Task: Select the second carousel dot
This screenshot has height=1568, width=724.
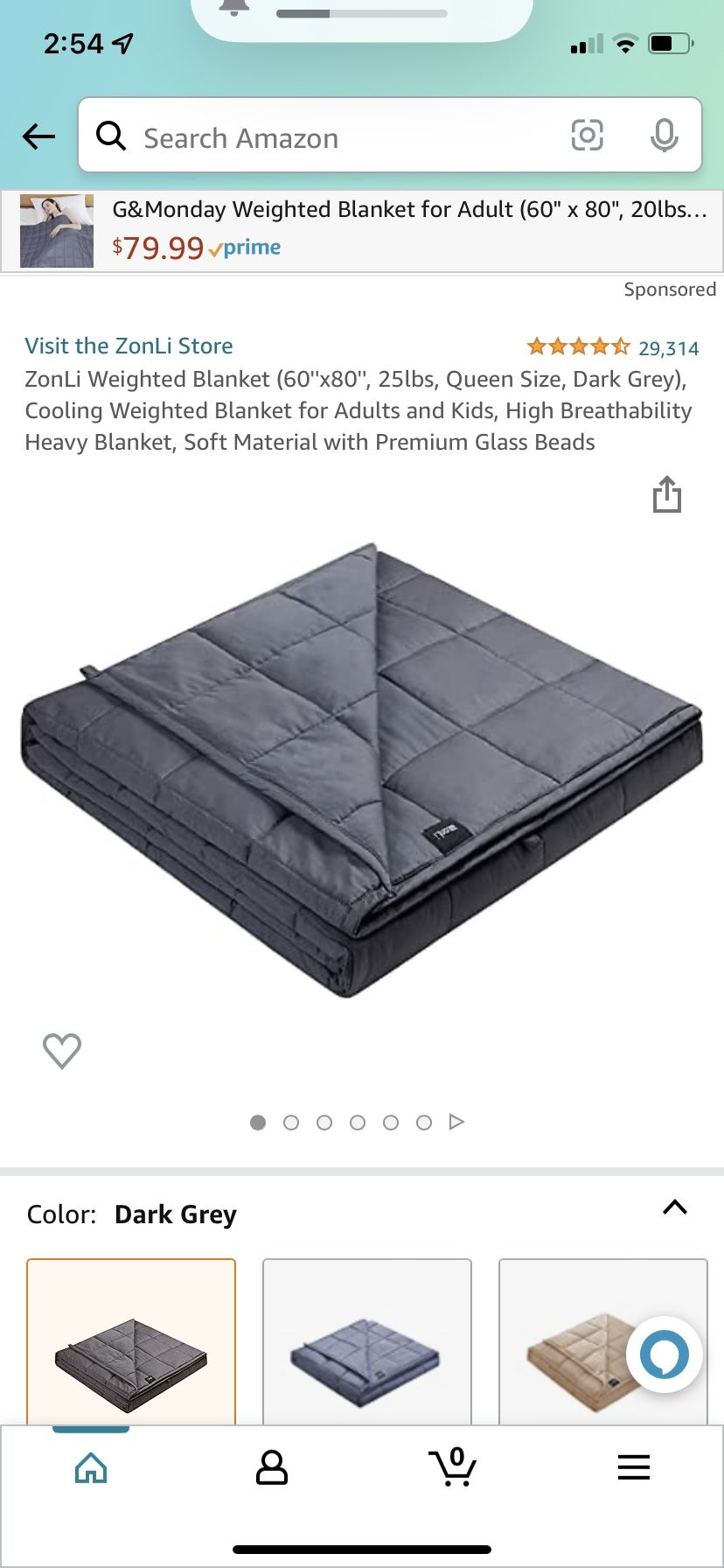Action: click(x=291, y=1121)
